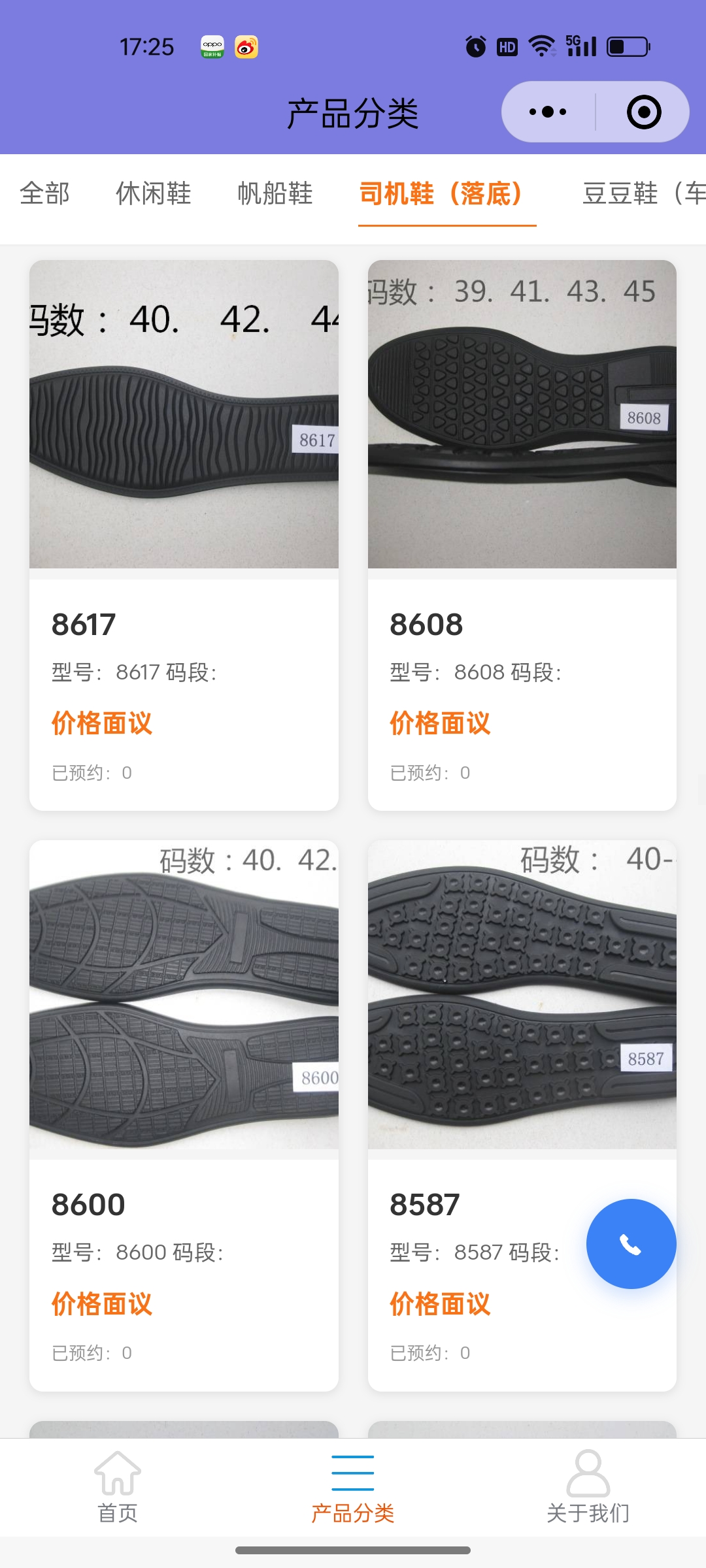Screen dimensions: 706x1568
Task: Select the 休闲鞋 category tab
Action: point(154,193)
